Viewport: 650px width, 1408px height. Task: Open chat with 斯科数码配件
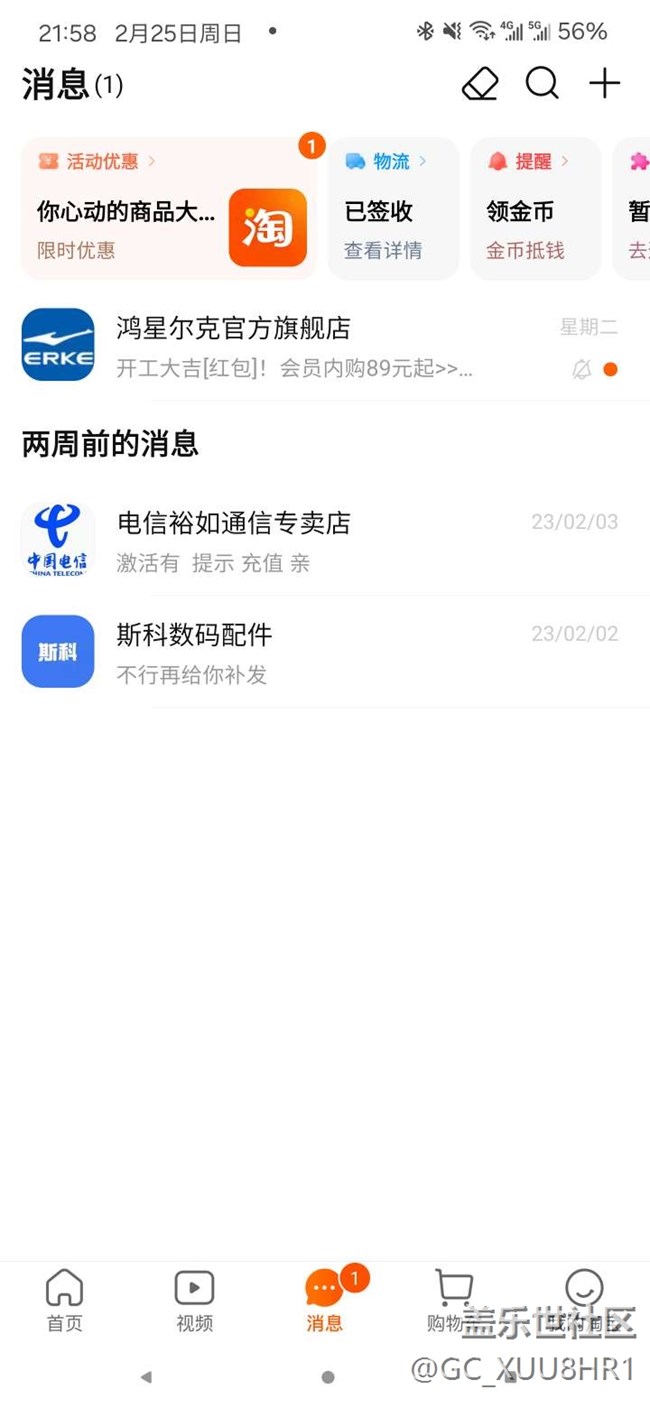point(325,652)
